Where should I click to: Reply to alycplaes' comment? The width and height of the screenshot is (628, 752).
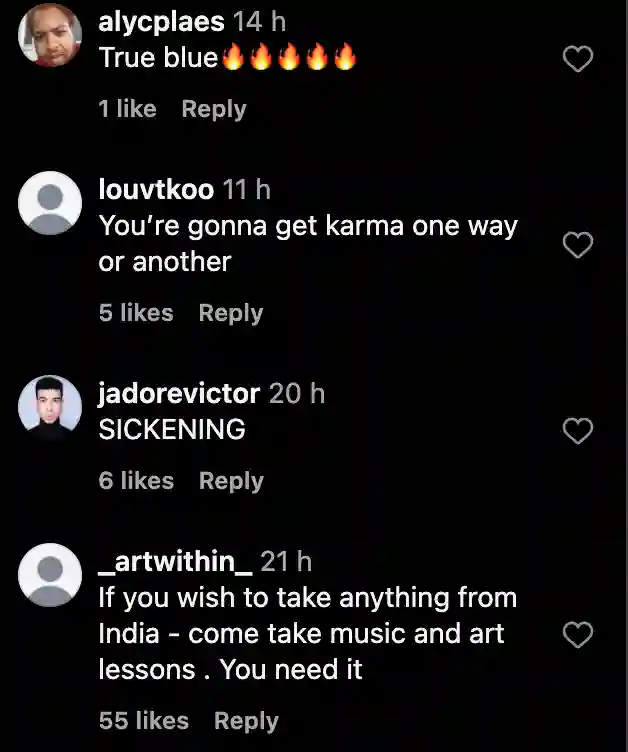click(213, 109)
